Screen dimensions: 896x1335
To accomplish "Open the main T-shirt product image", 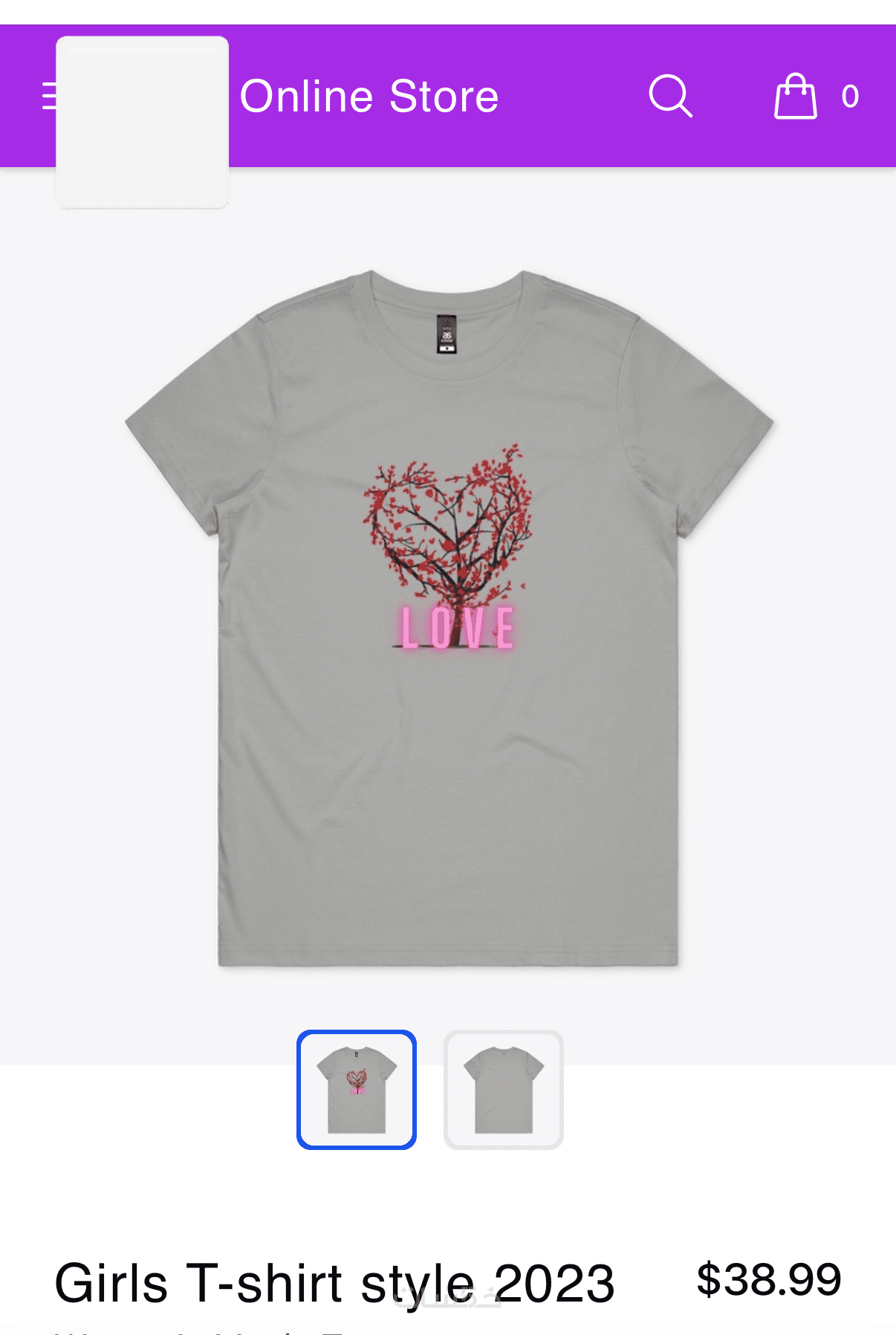I will [449, 618].
